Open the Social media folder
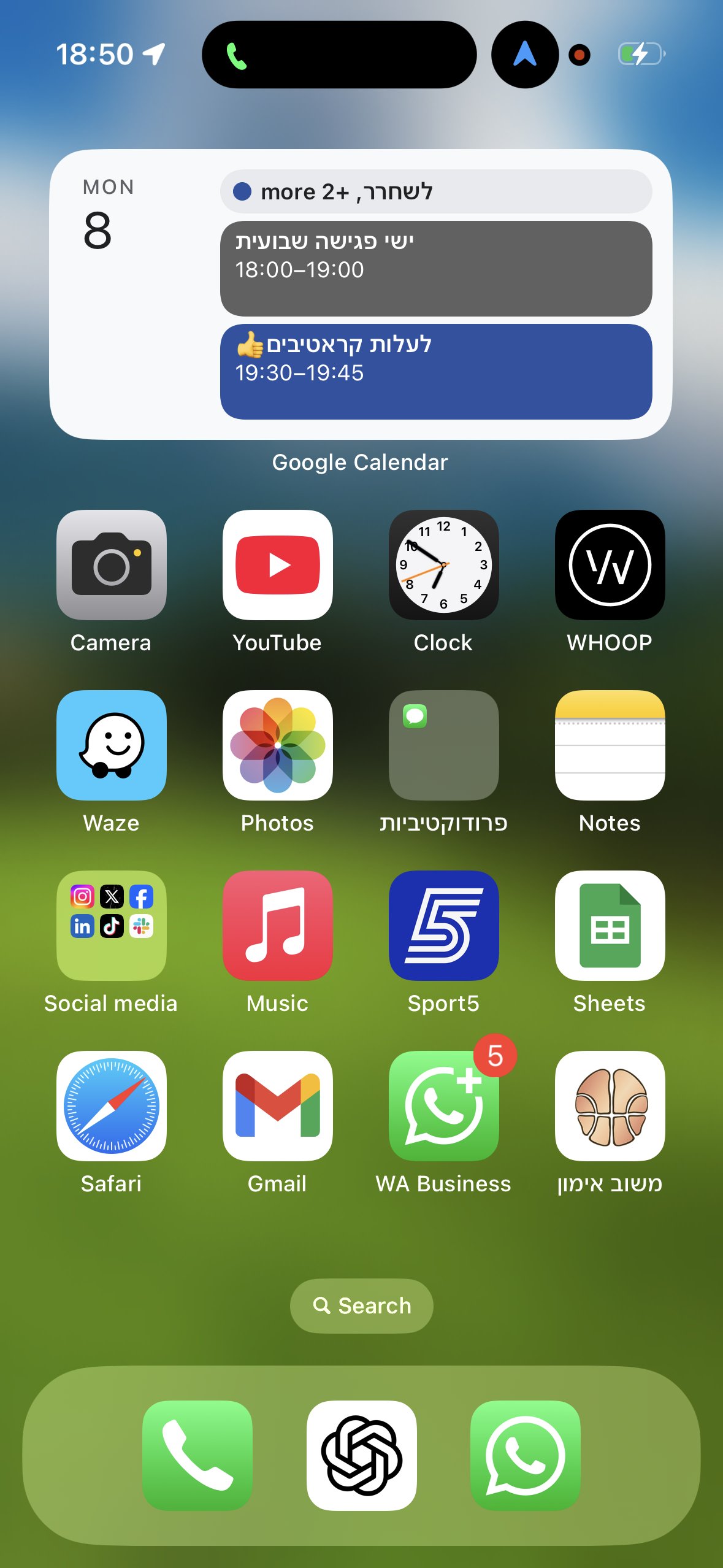Screen dimensions: 723x1568 (x=111, y=925)
